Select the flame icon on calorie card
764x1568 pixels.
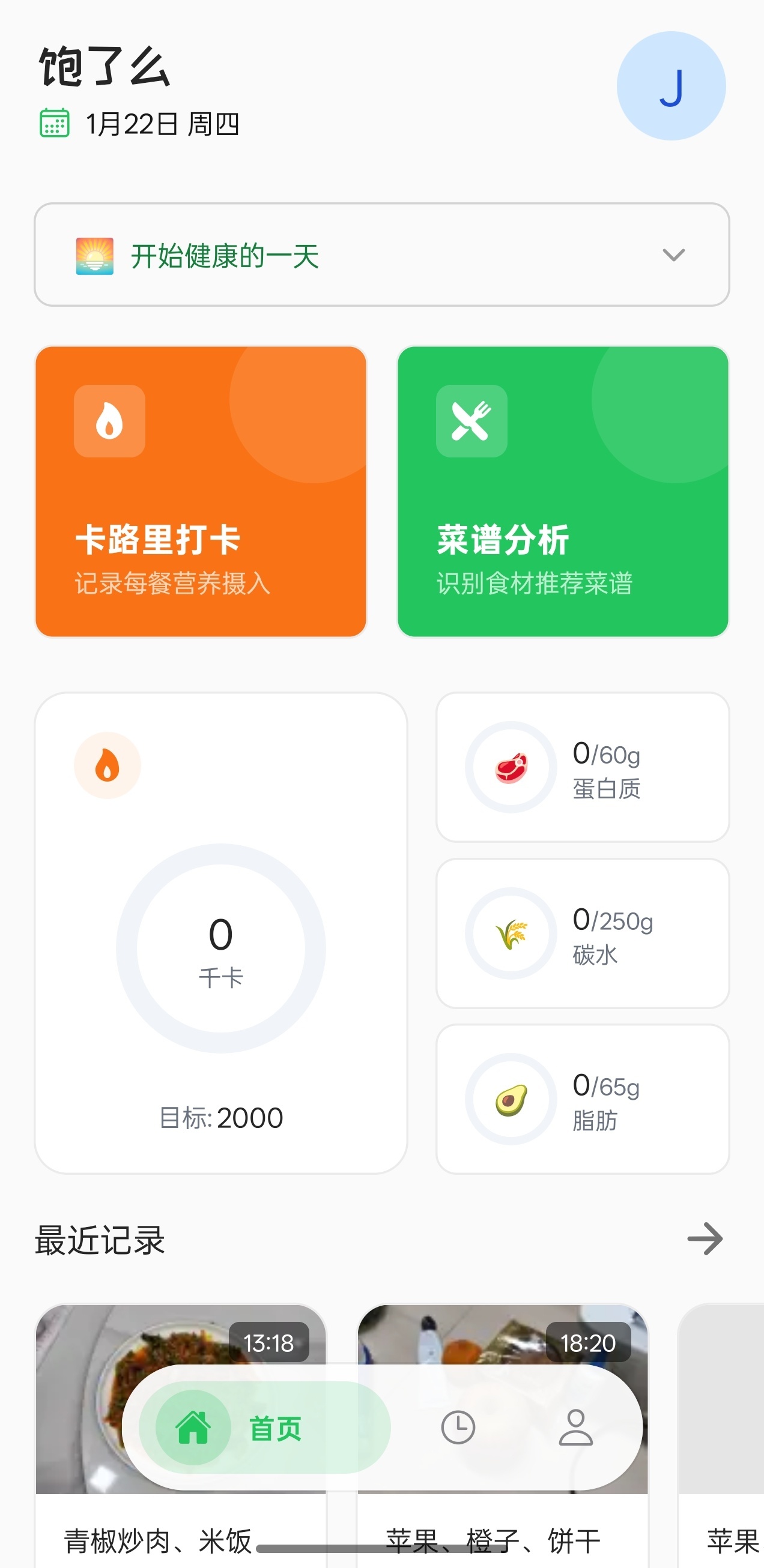110,421
